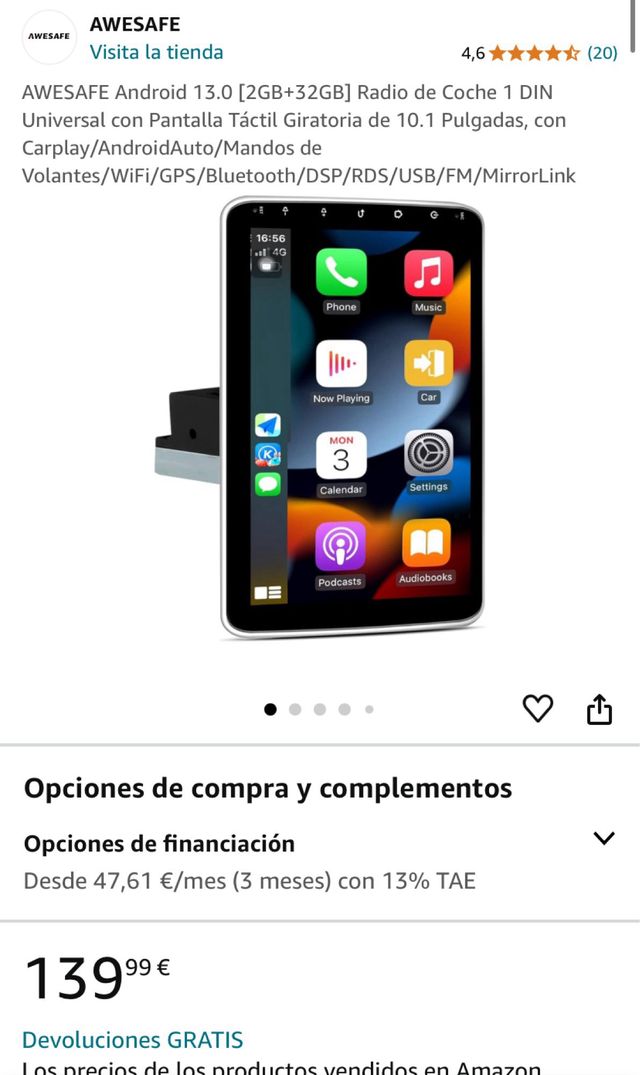The height and width of the screenshot is (1075, 640).
Task: Share this product listing
Action: pos(599,710)
